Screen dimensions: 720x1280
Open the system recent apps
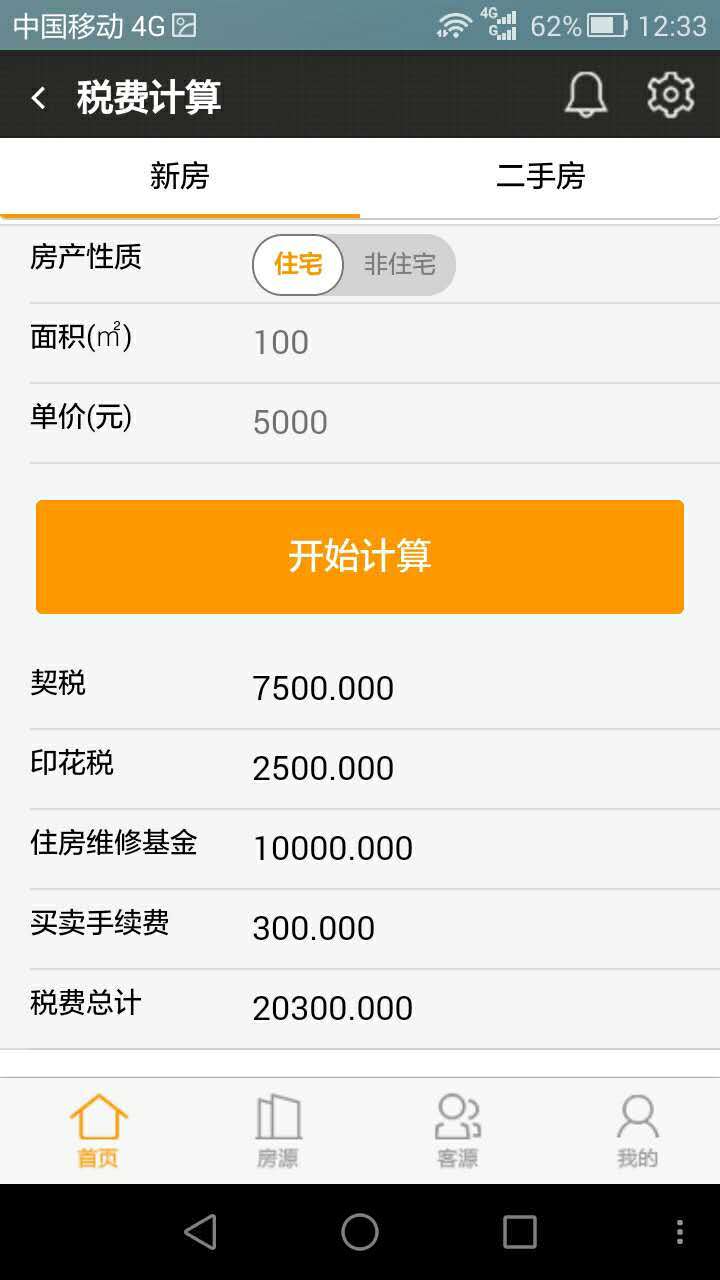(x=520, y=1232)
